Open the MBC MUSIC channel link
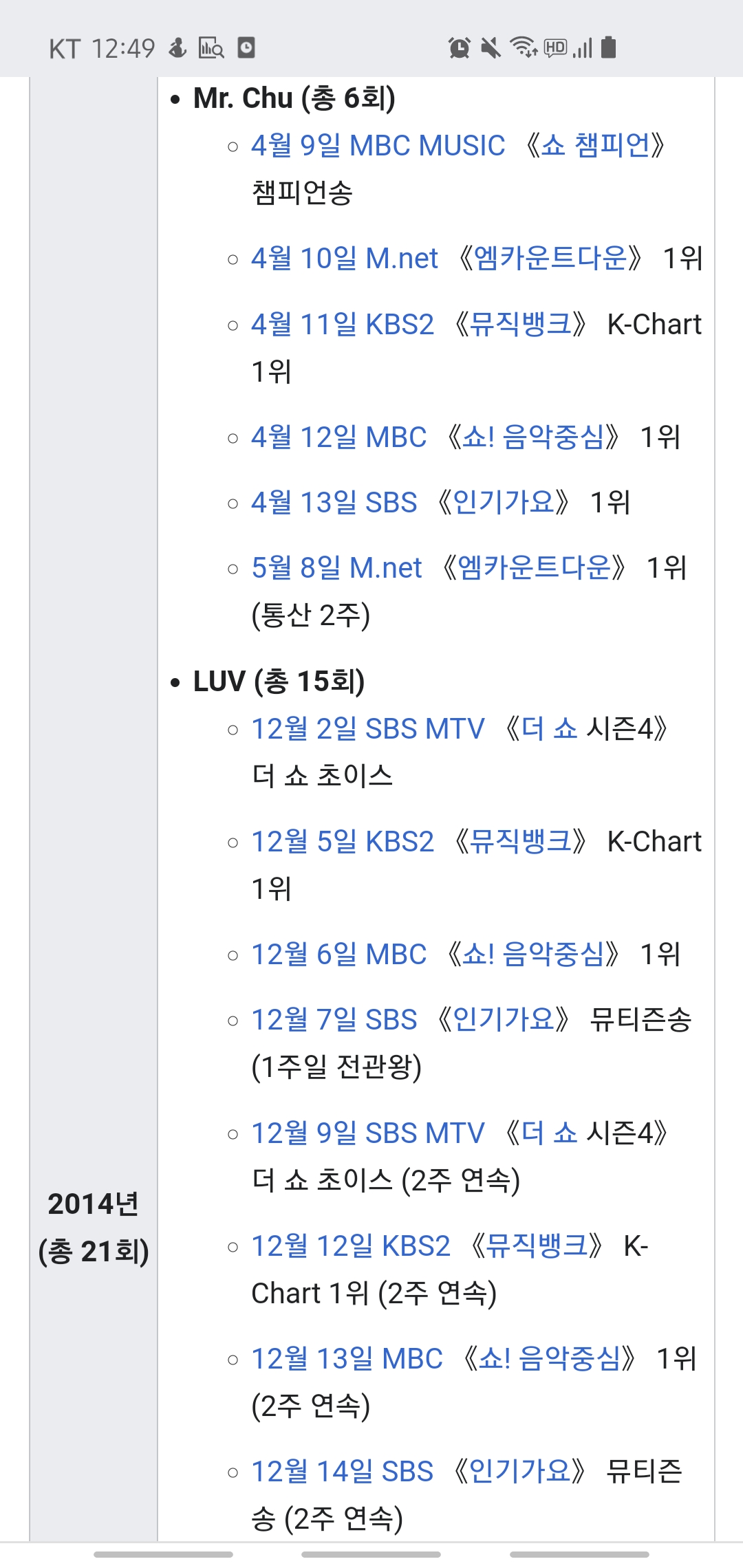The height and width of the screenshot is (1568, 743). point(427,146)
